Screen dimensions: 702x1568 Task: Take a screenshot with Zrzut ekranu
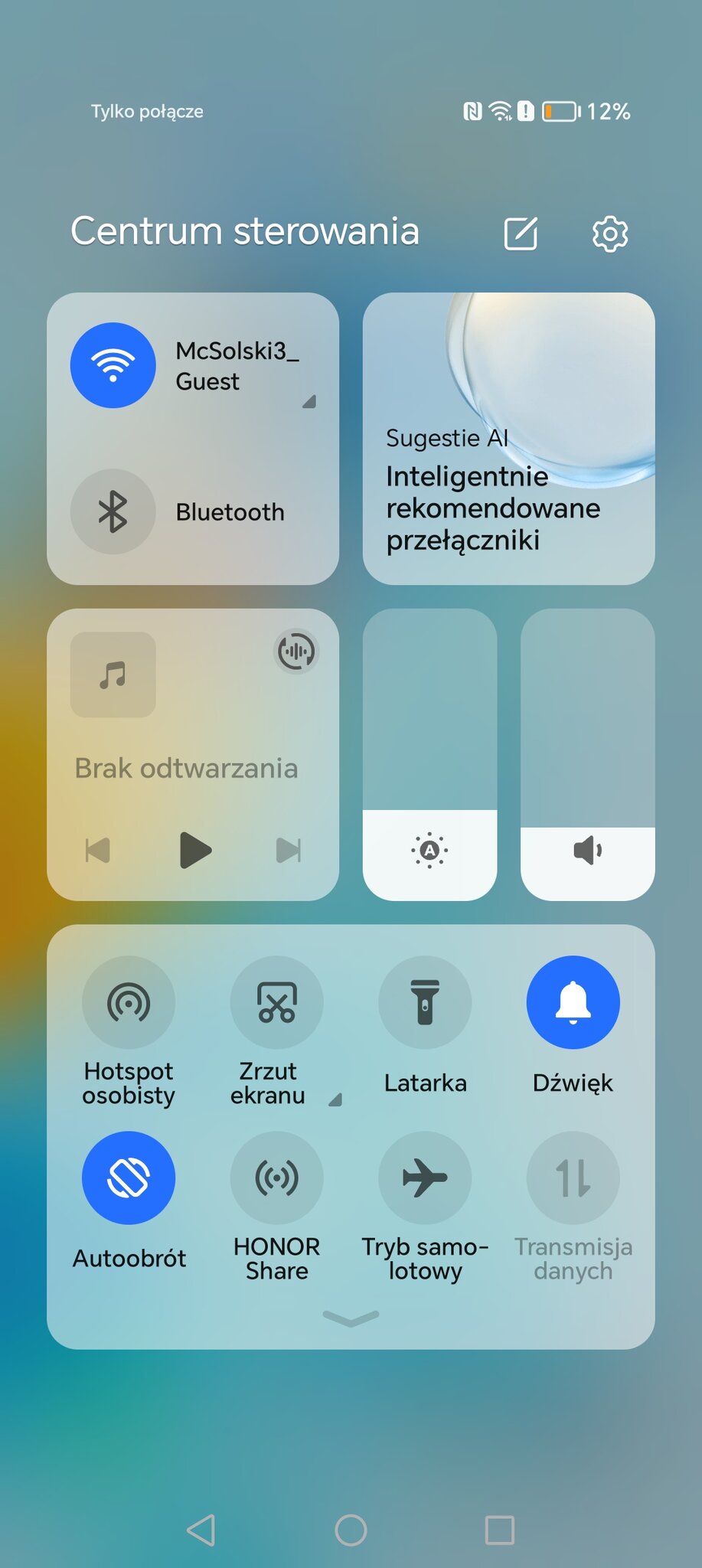[276, 1002]
